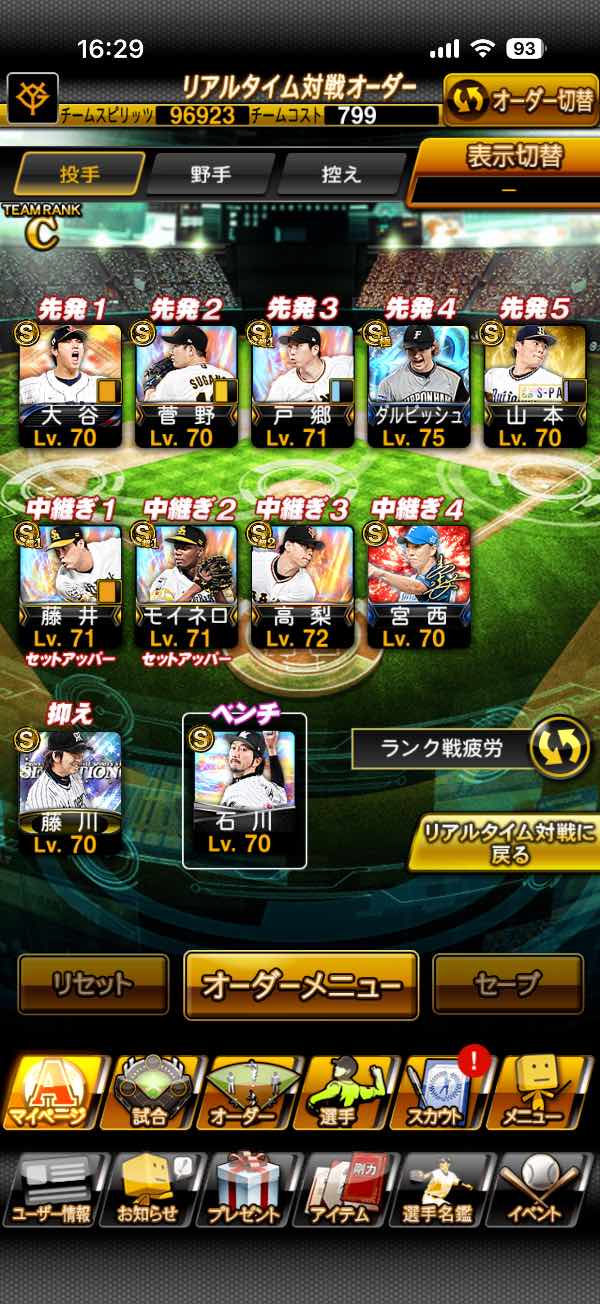Select starter card ダルビッシュ
Viewport: 600px width, 1304px height.
coord(419,385)
